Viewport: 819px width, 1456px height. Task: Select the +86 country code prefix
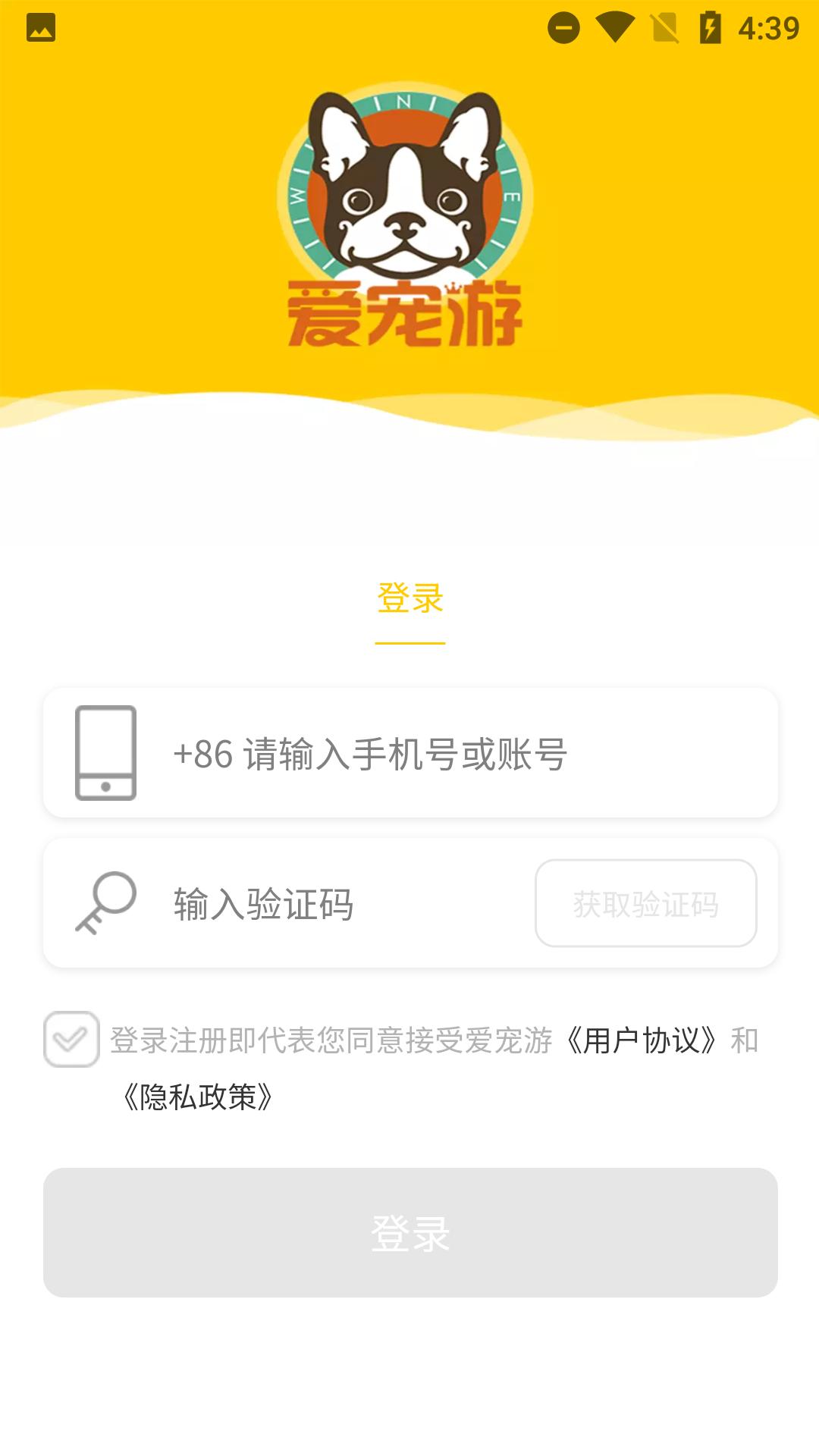pyautogui.click(x=202, y=755)
